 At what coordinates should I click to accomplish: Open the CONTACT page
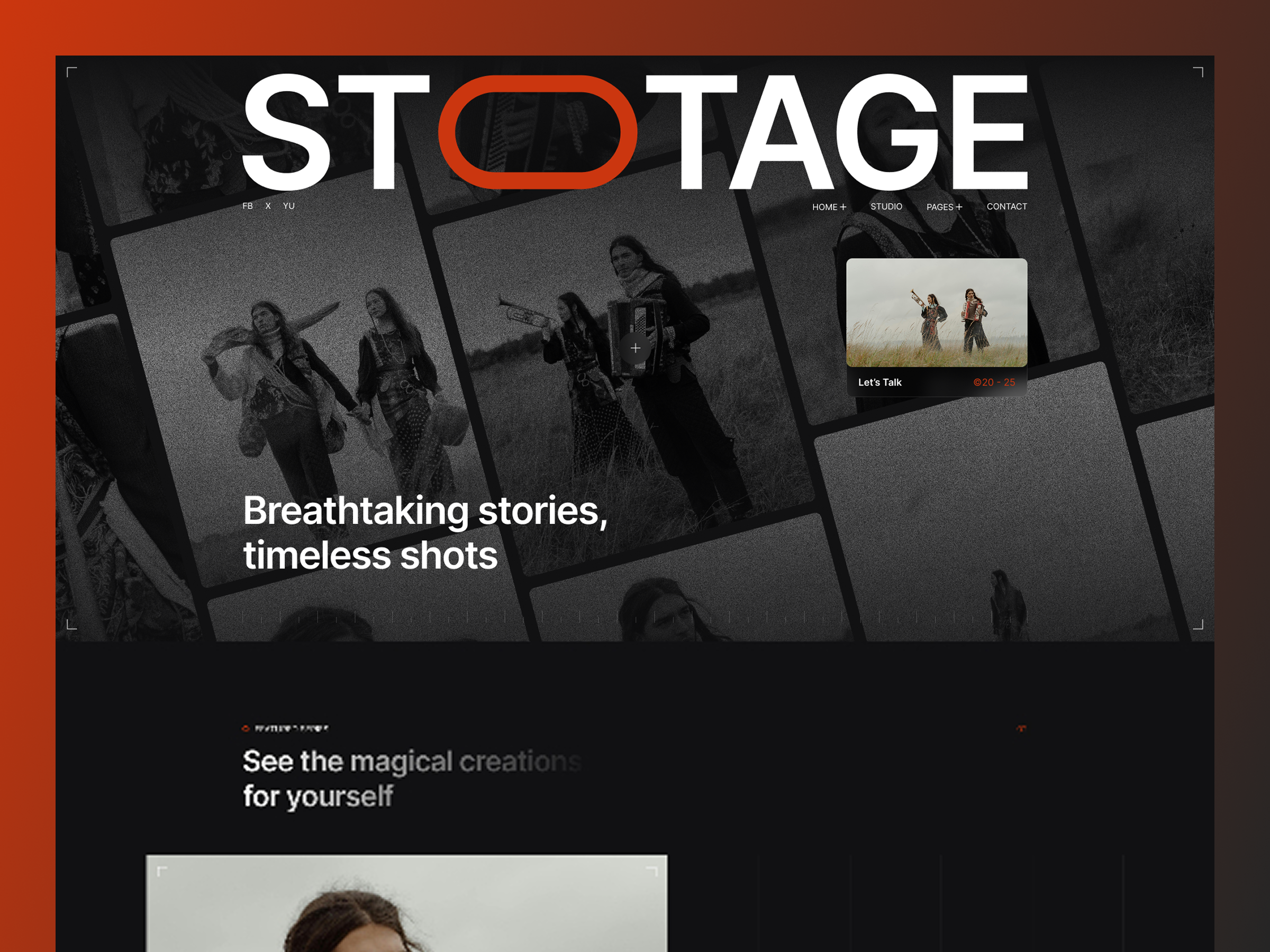tap(1006, 207)
